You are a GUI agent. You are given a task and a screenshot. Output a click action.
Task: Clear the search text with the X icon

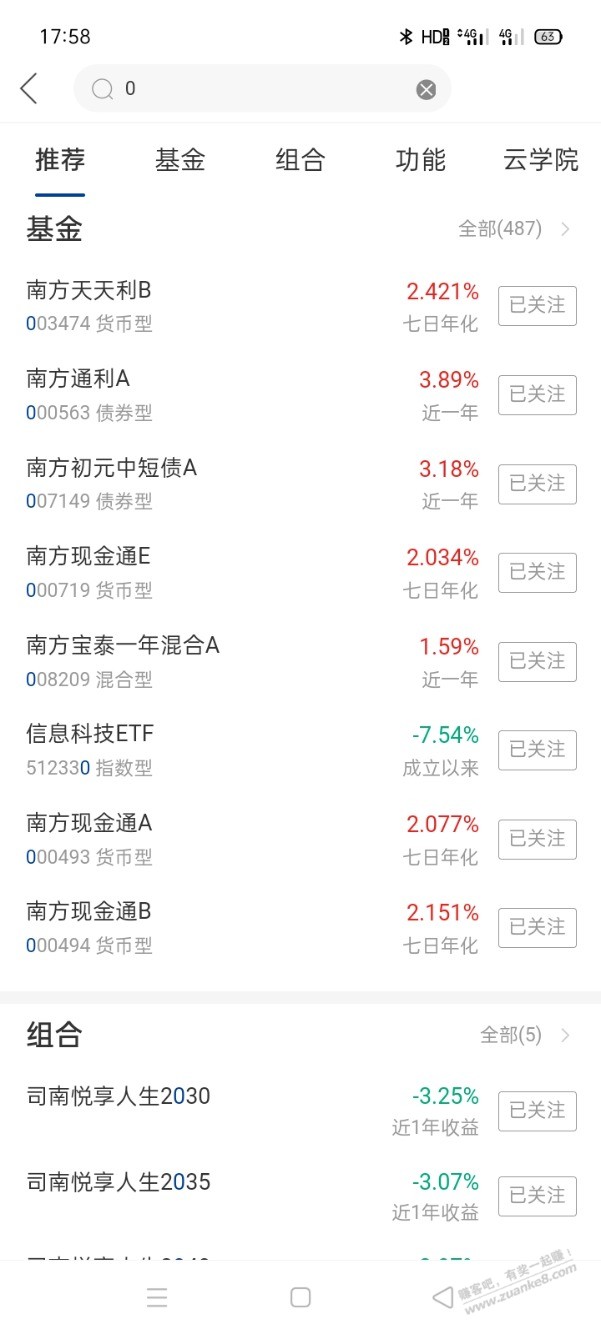[x=426, y=90]
